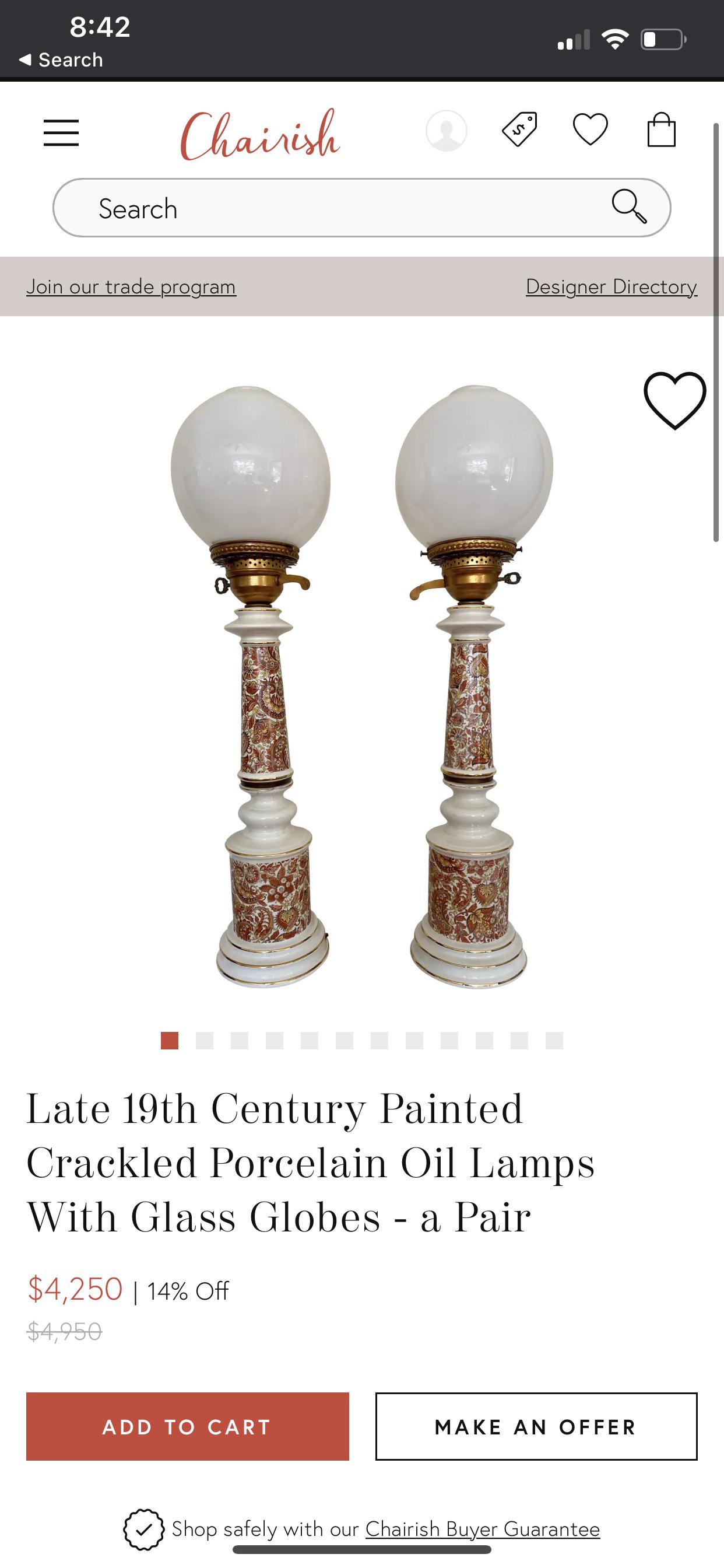Open the hamburger menu

61,132
